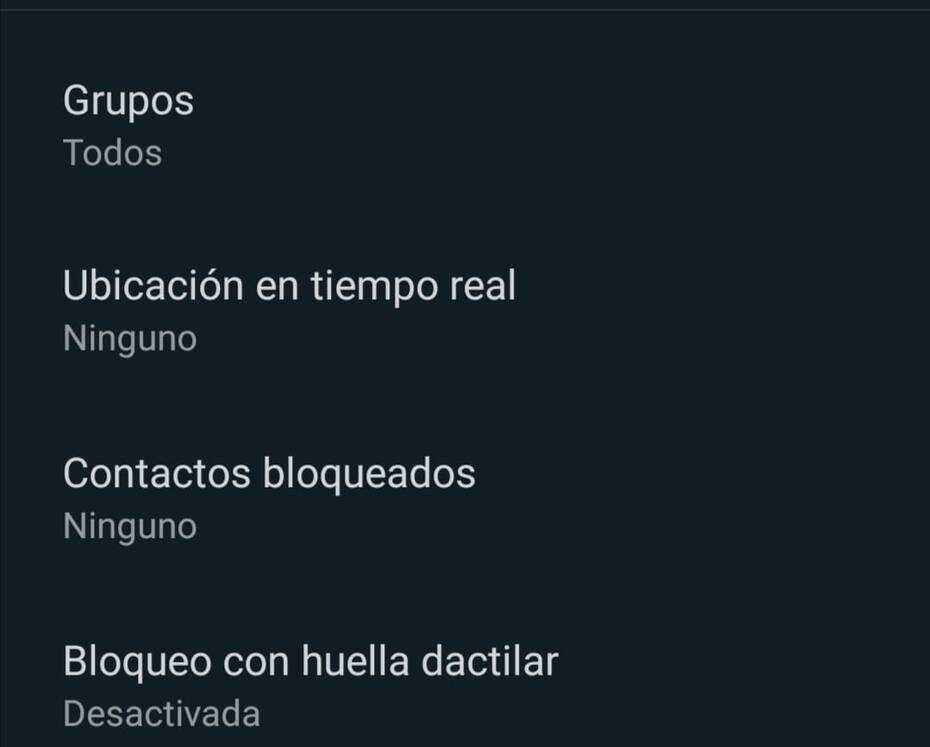This screenshot has width=930, height=747.
Task: Open Bloqueo con huella dactilar setting
Action: point(310,661)
